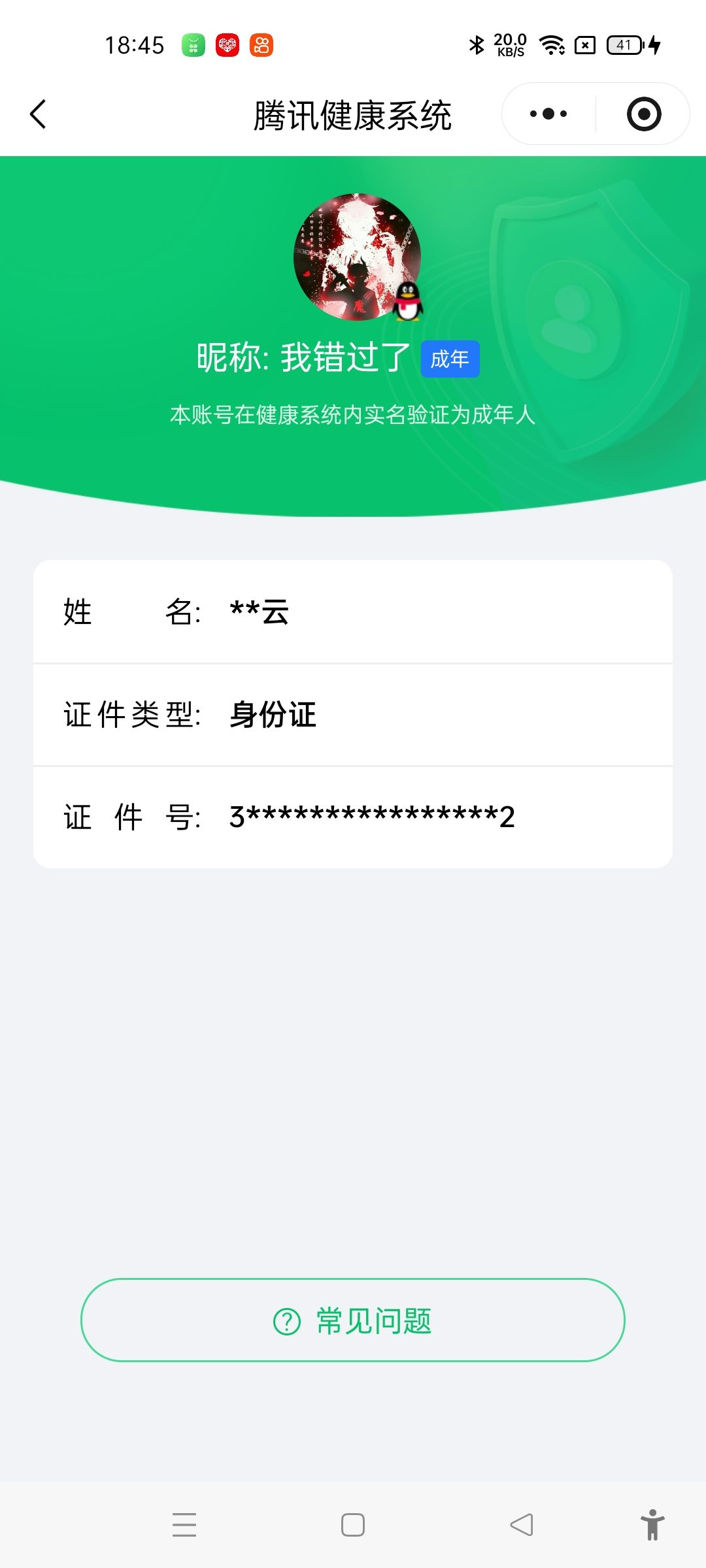
Task: Open the 常见问题 FAQ page
Action: [353, 1320]
